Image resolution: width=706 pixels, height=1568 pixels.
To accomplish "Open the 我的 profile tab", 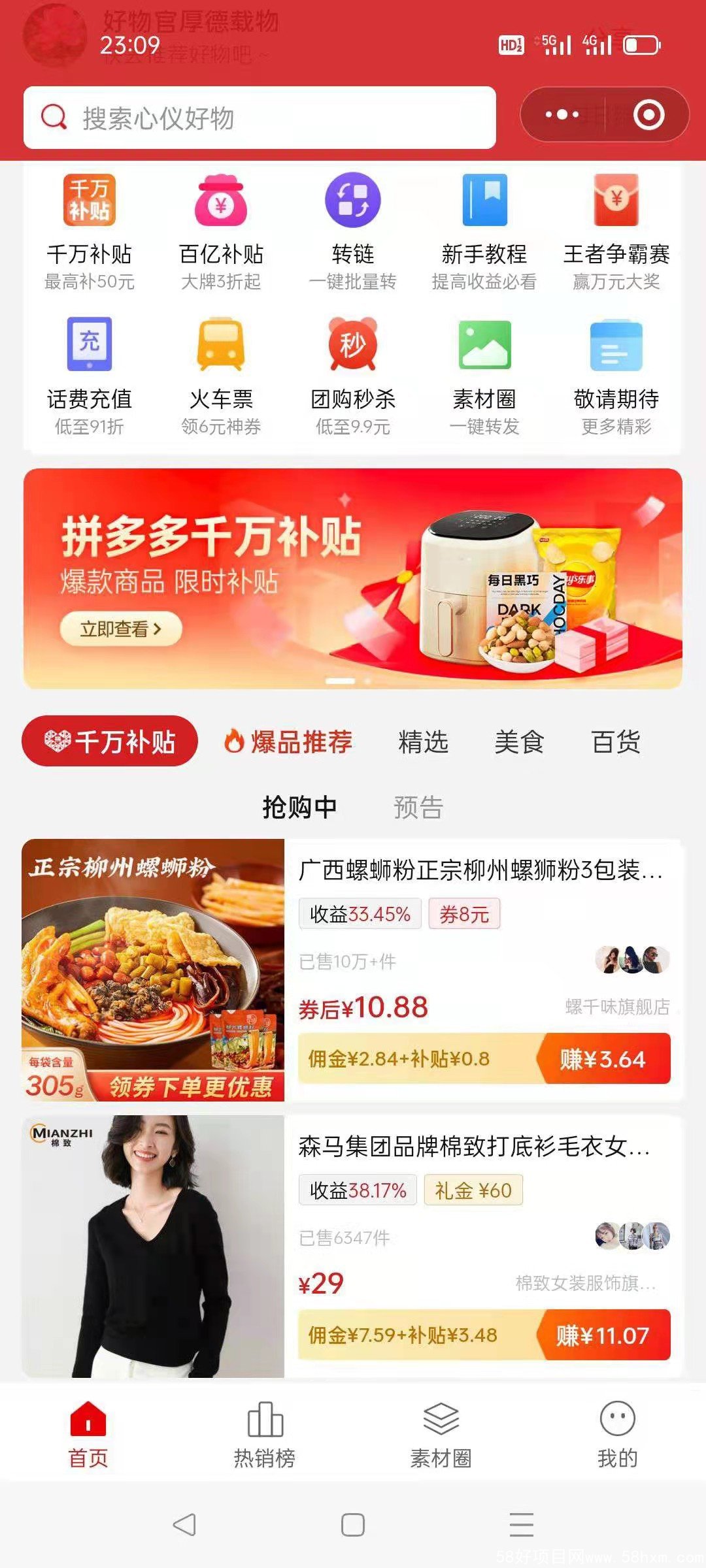I will (x=617, y=1433).
